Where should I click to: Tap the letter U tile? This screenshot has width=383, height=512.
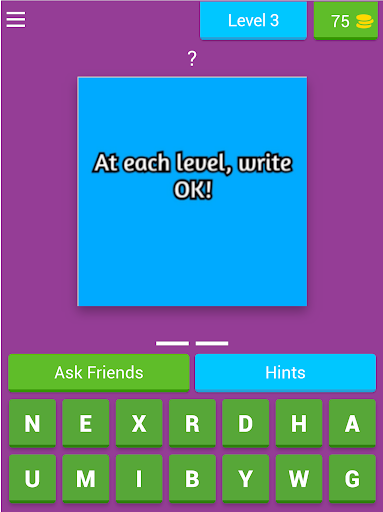tap(32, 478)
